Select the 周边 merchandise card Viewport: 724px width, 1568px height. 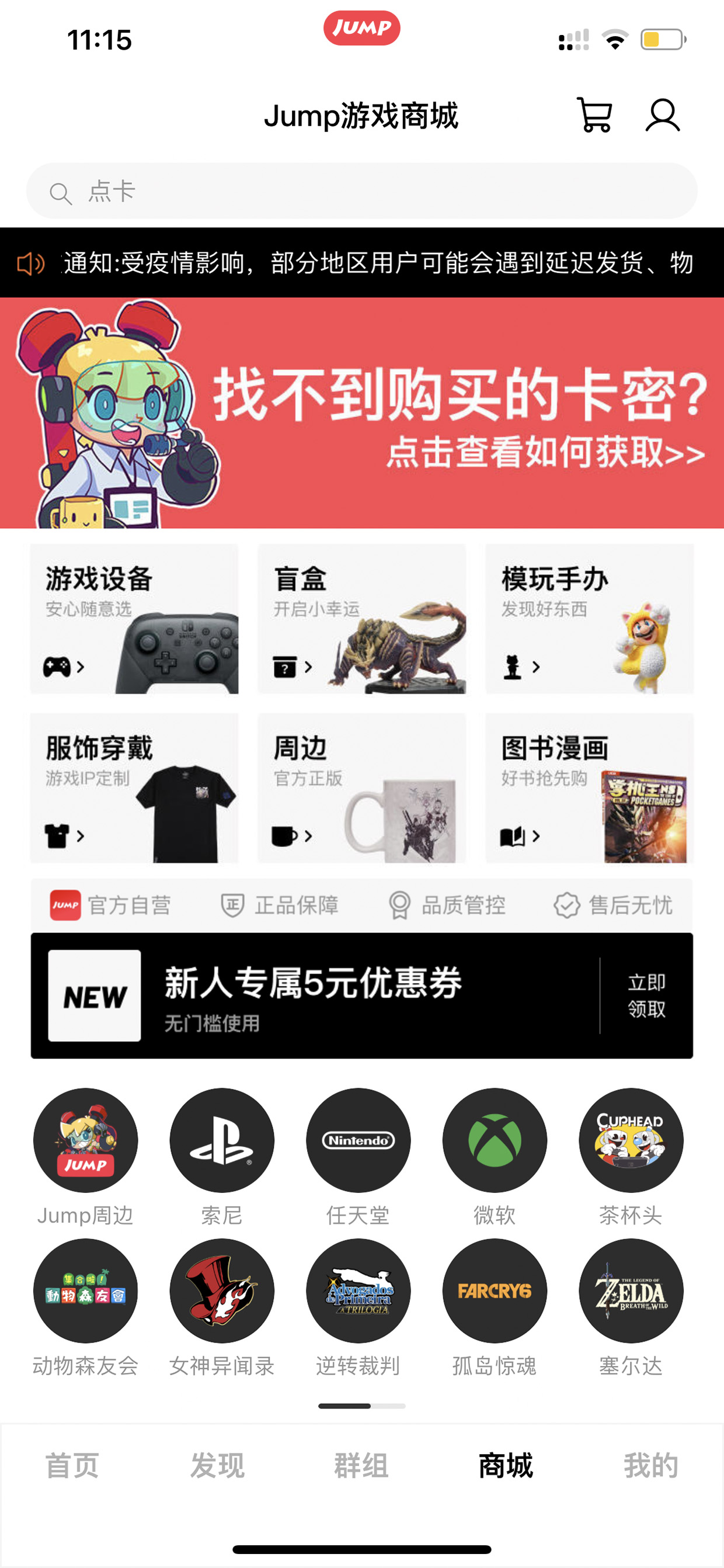click(361, 788)
